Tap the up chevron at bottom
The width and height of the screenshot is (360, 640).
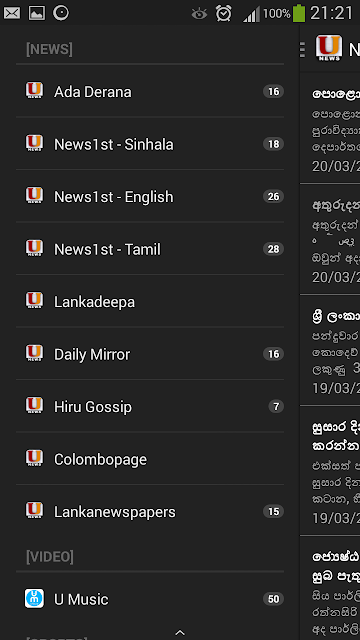pyautogui.click(x=180, y=633)
